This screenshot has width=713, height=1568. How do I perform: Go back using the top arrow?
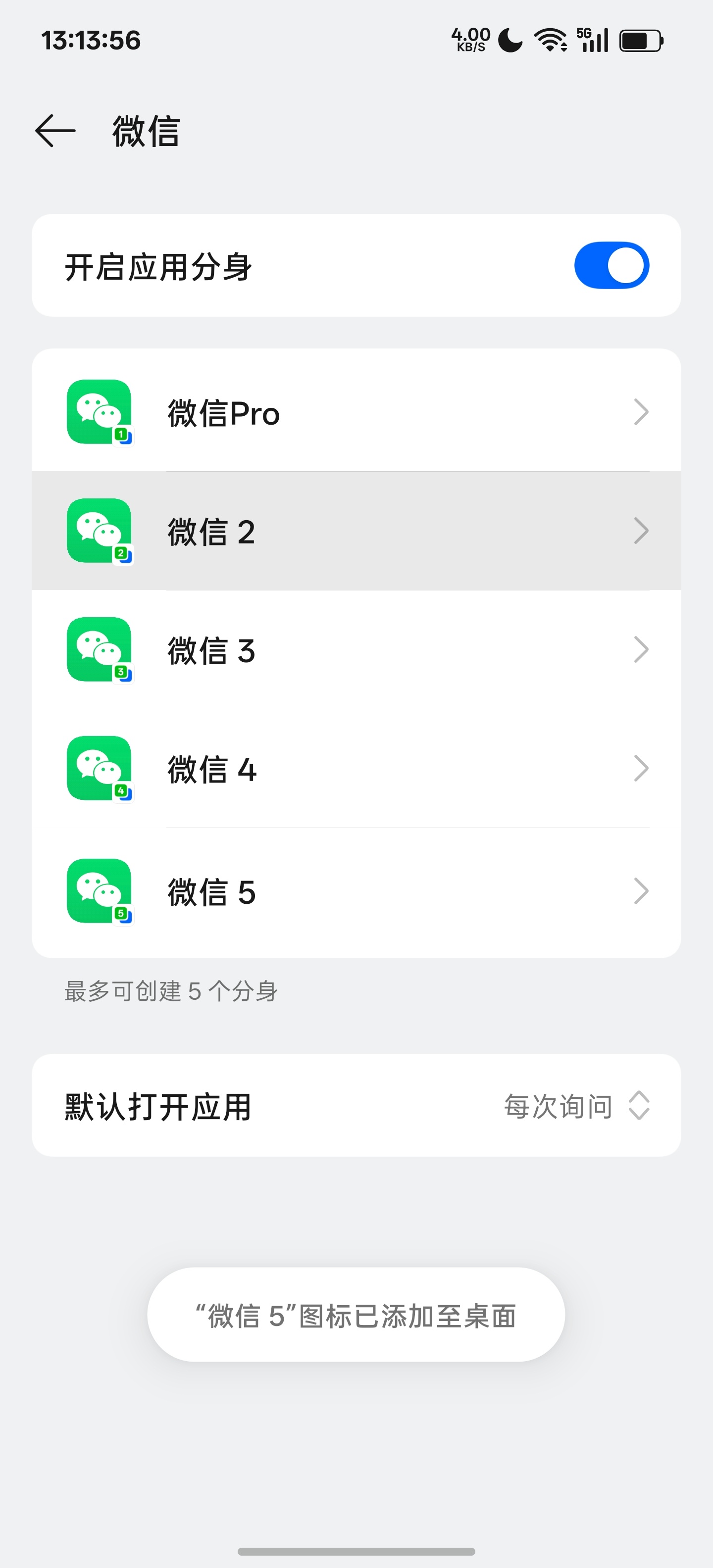[x=55, y=131]
